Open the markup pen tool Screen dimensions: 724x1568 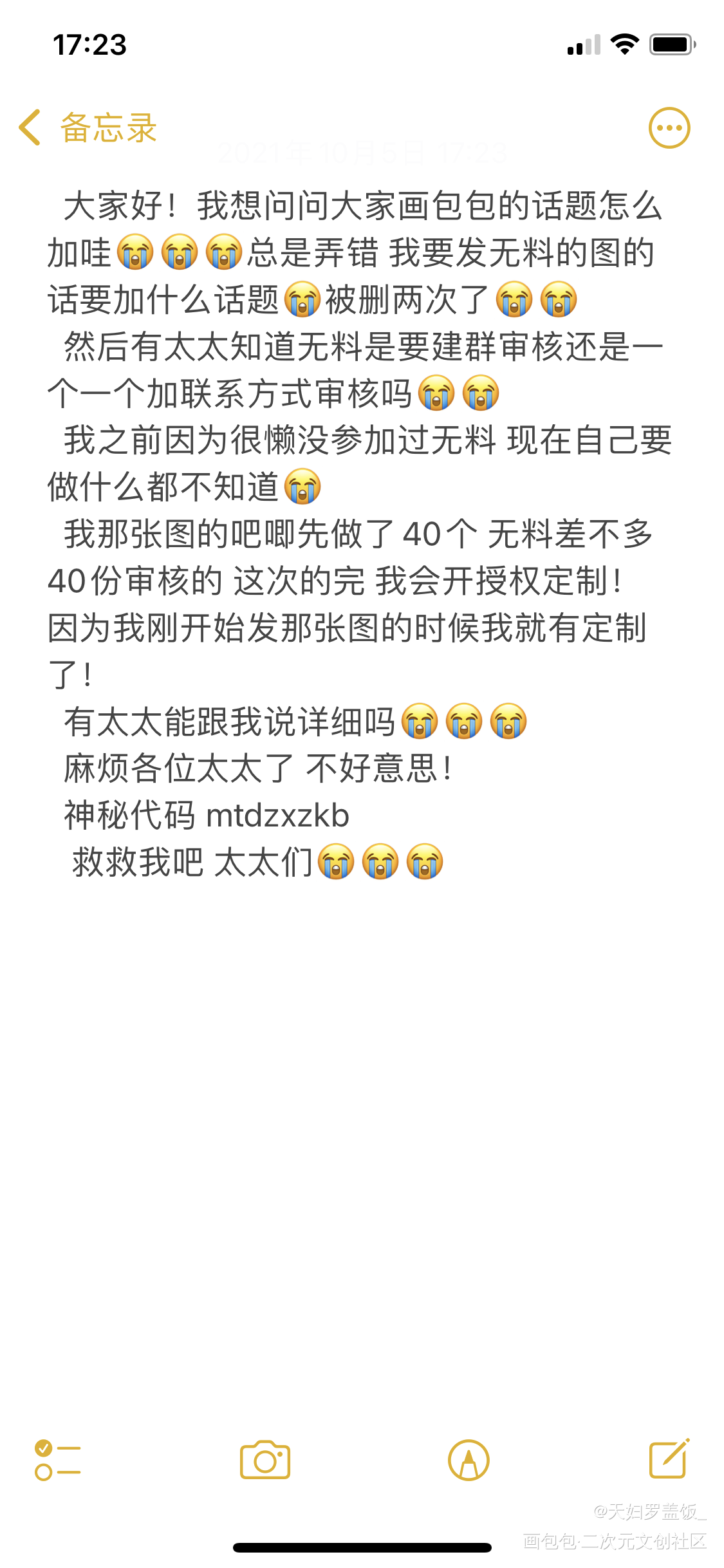(x=469, y=1460)
